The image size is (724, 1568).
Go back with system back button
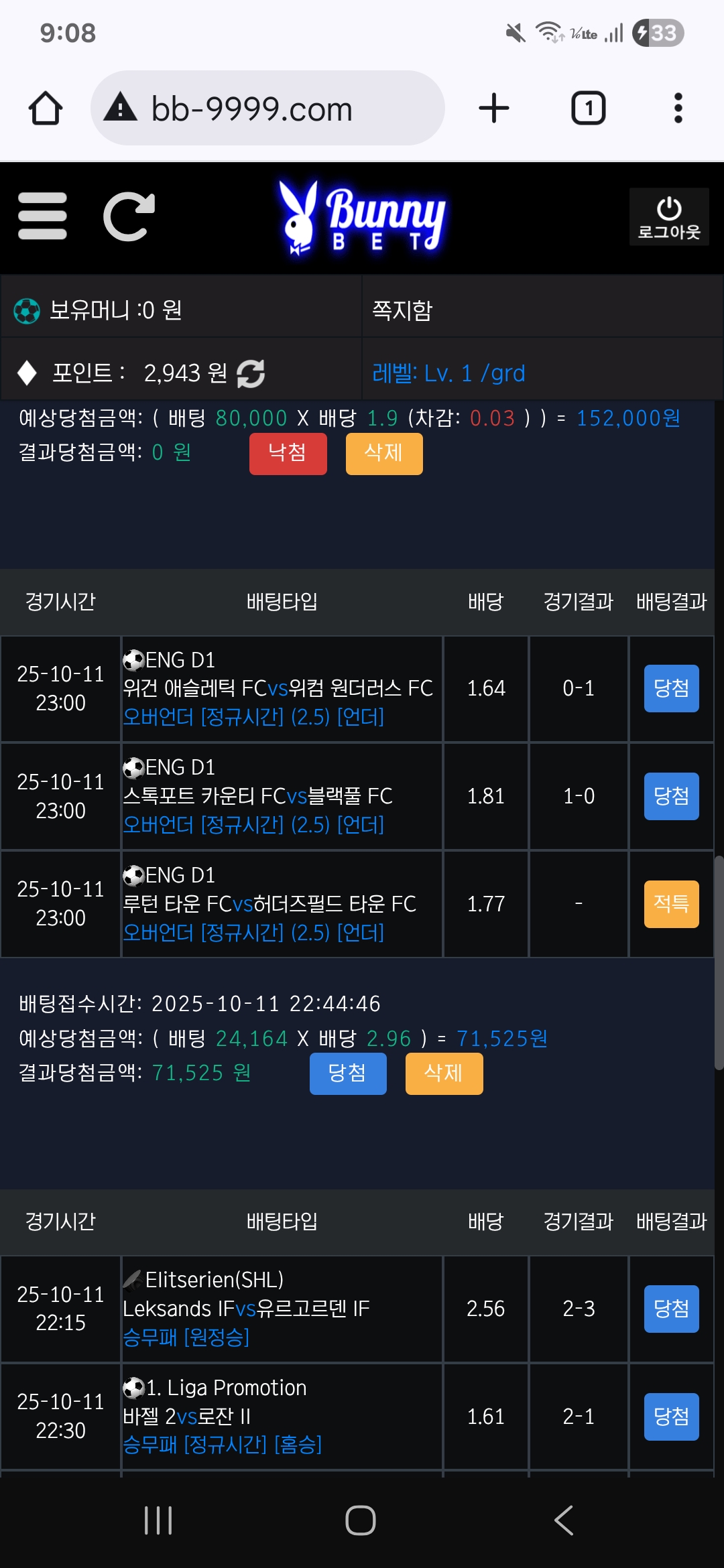click(563, 1520)
